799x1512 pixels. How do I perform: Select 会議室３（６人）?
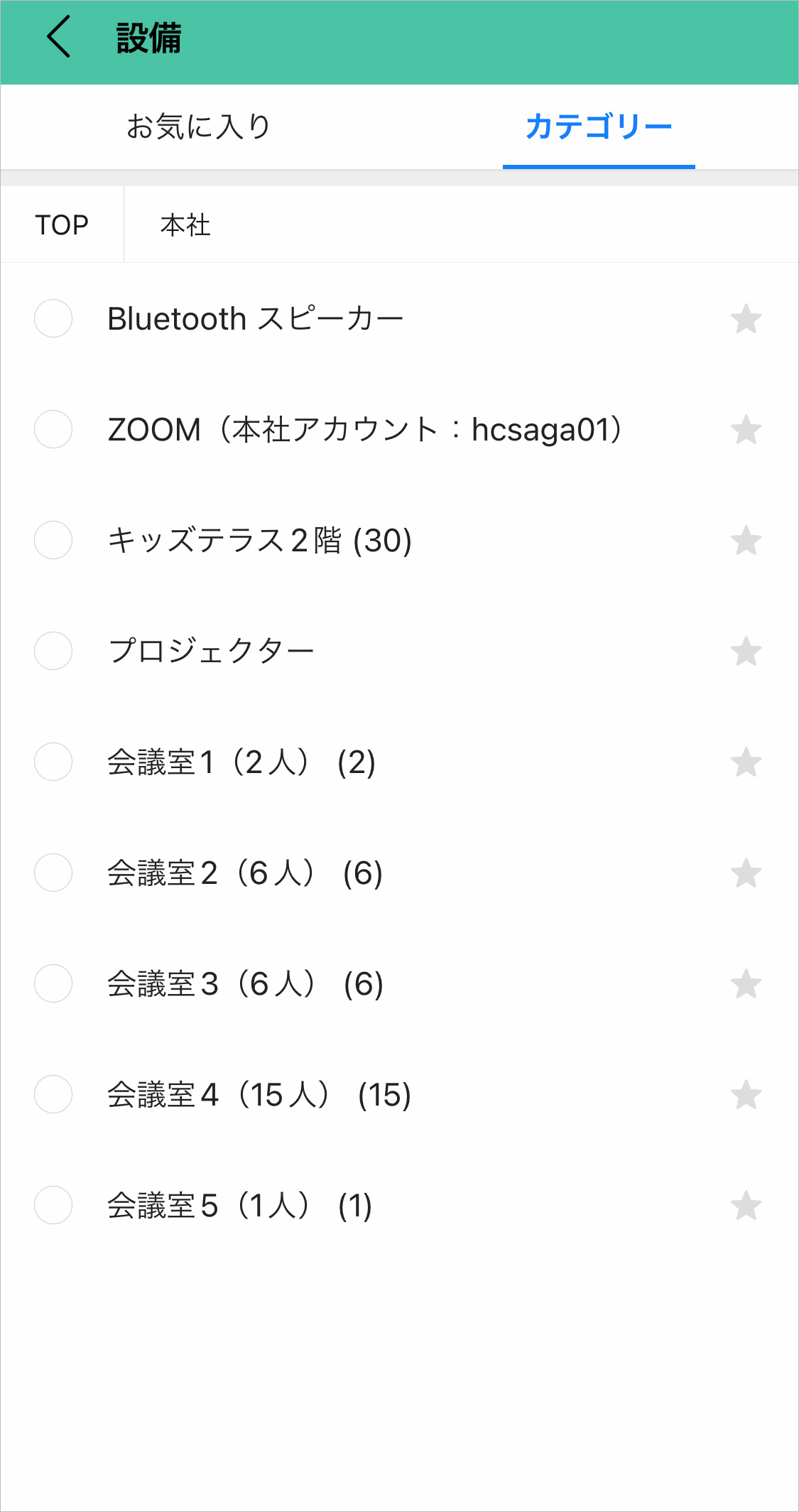pos(53,983)
